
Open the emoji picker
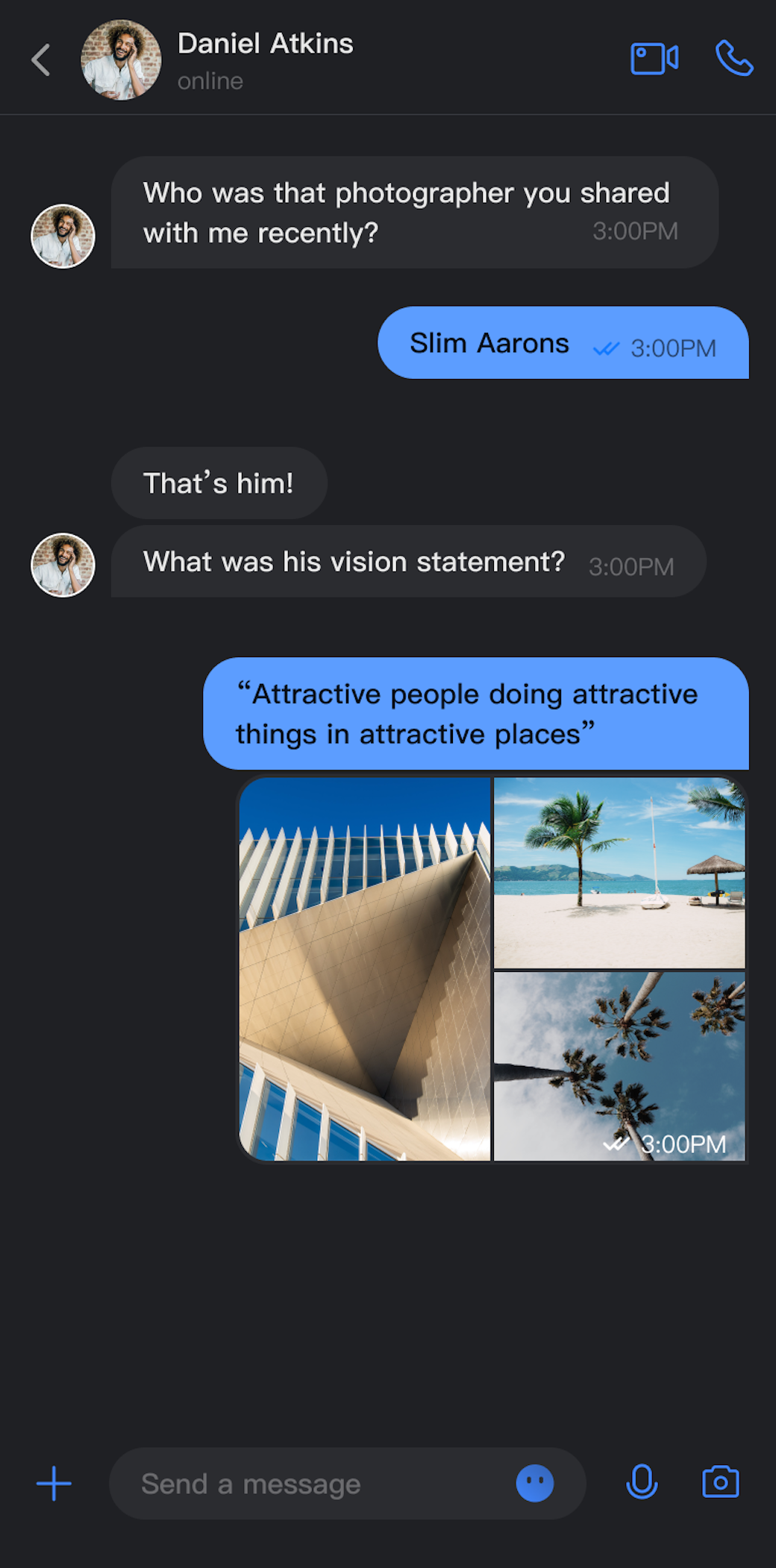coord(534,1483)
